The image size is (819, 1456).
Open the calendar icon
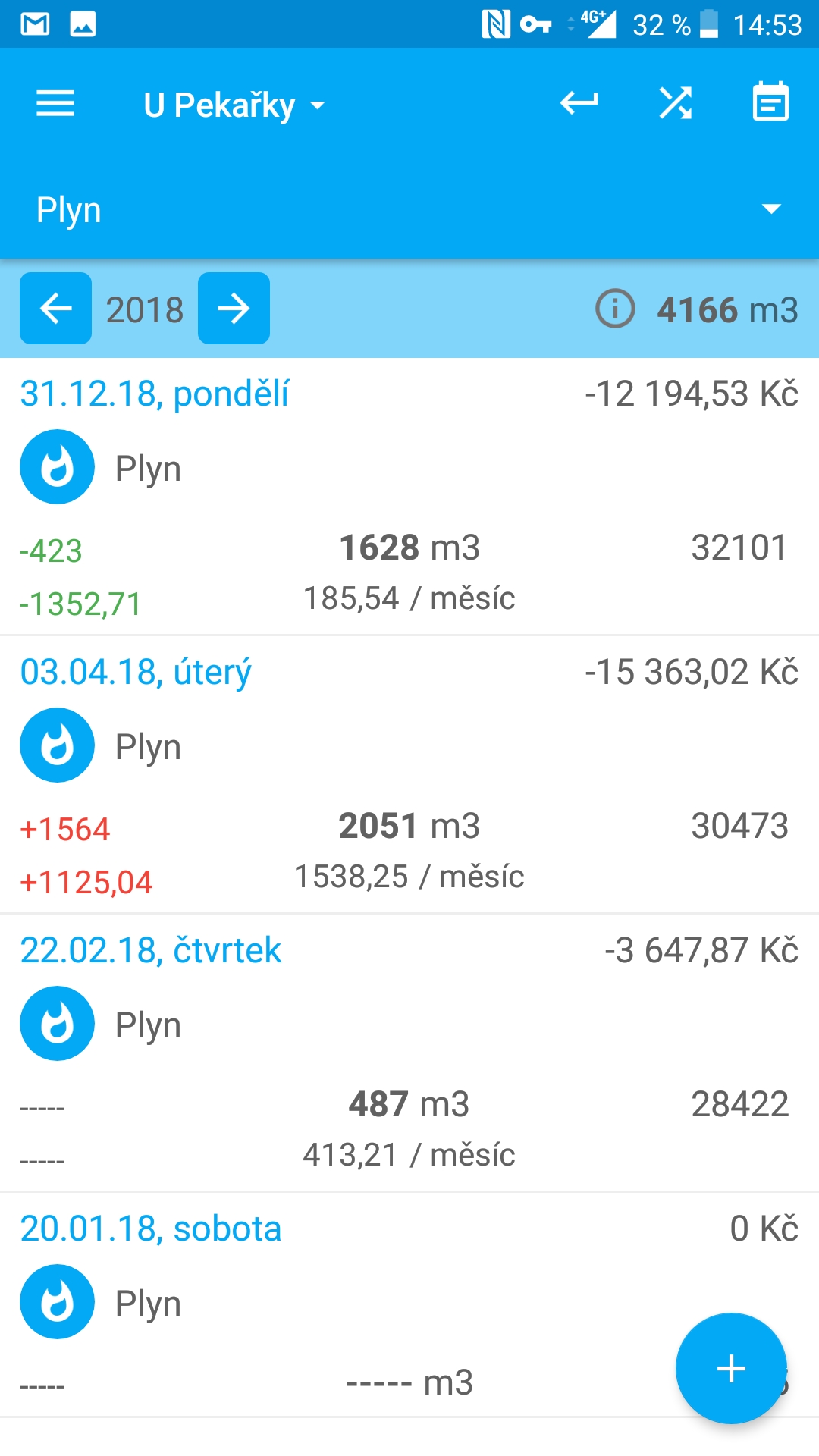tap(770, 102)
